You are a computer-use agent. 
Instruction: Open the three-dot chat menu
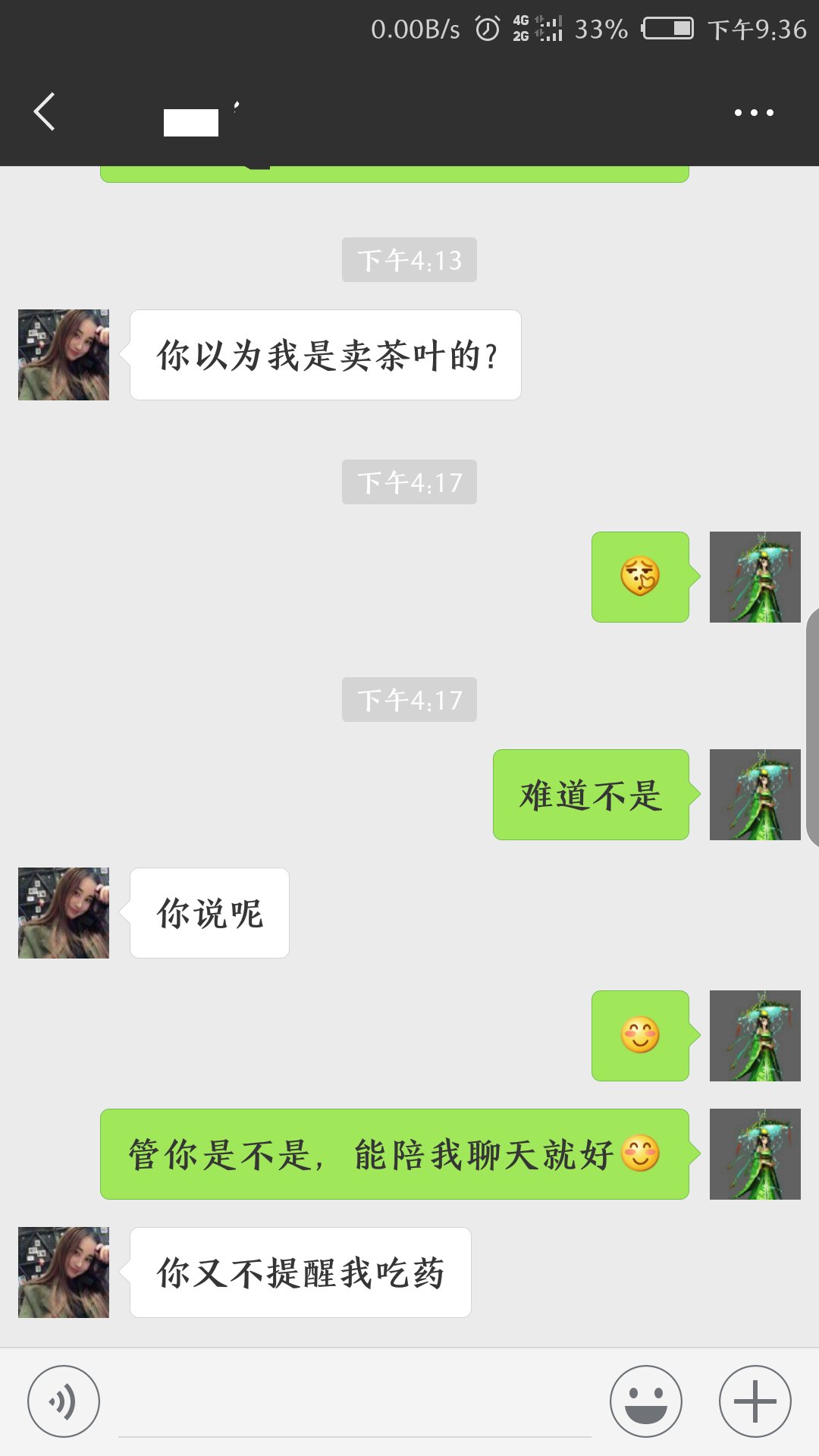(754, 113)
